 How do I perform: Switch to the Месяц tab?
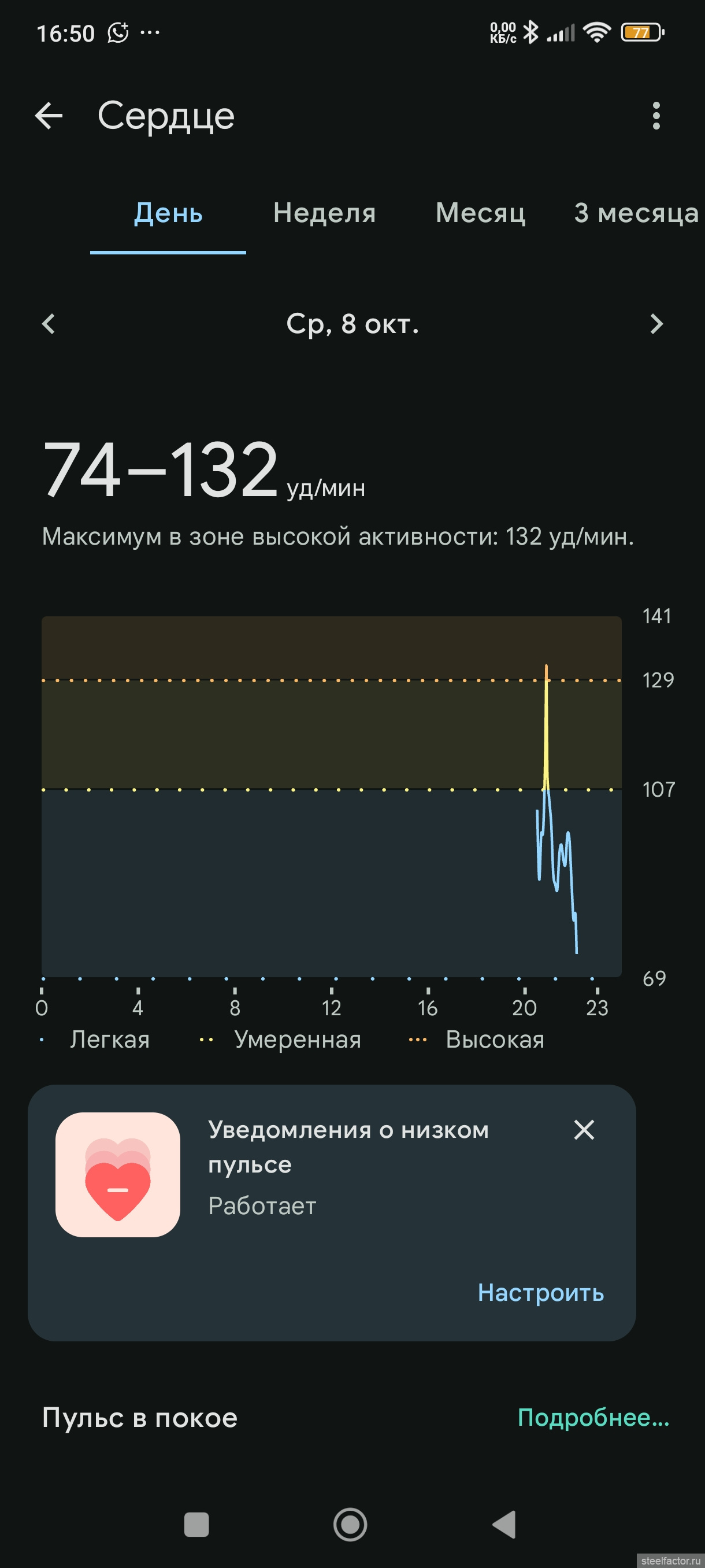480,214
